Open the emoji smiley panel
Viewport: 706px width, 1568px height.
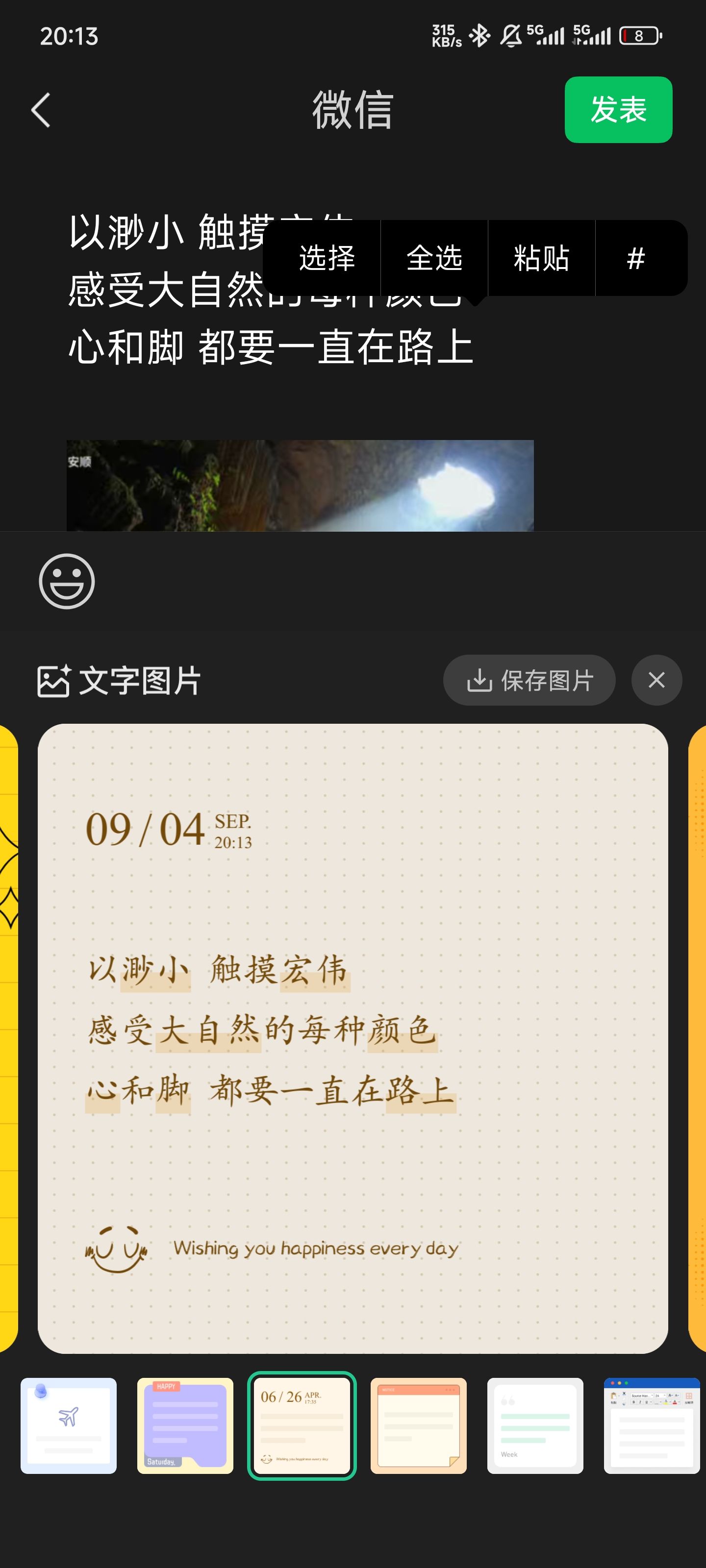[67, 581]
